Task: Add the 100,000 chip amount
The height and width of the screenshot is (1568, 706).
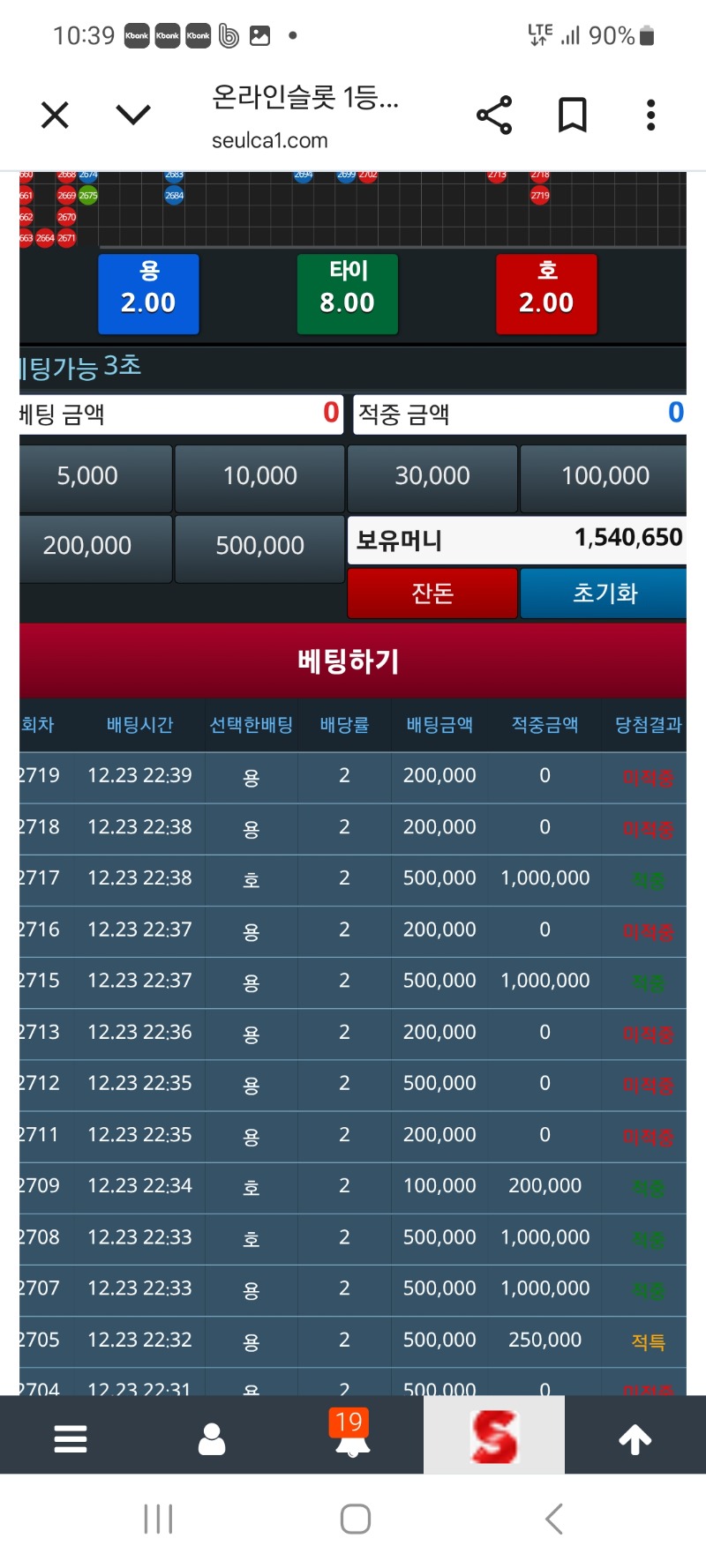Action: tap(605, 476)
